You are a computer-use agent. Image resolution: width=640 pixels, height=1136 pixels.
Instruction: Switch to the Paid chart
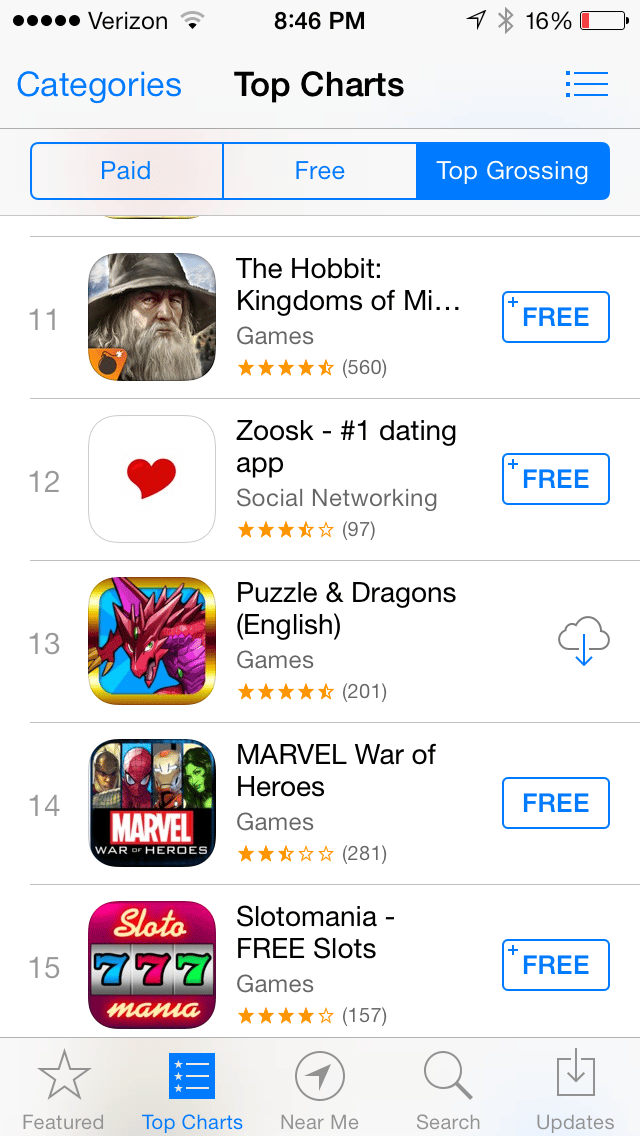(126, 171)
